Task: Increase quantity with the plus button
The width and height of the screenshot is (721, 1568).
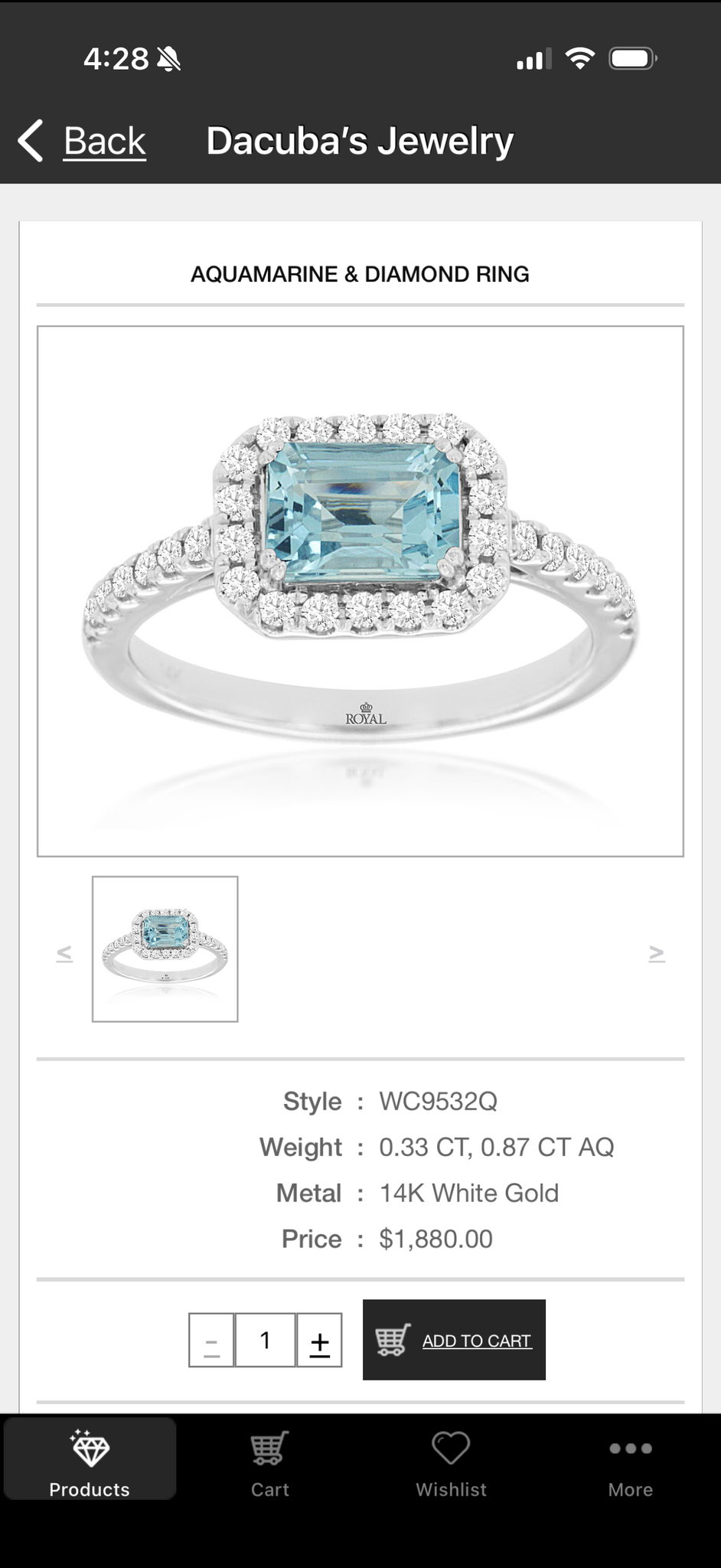Action: pyautogui.click(x=319, y=1340)
